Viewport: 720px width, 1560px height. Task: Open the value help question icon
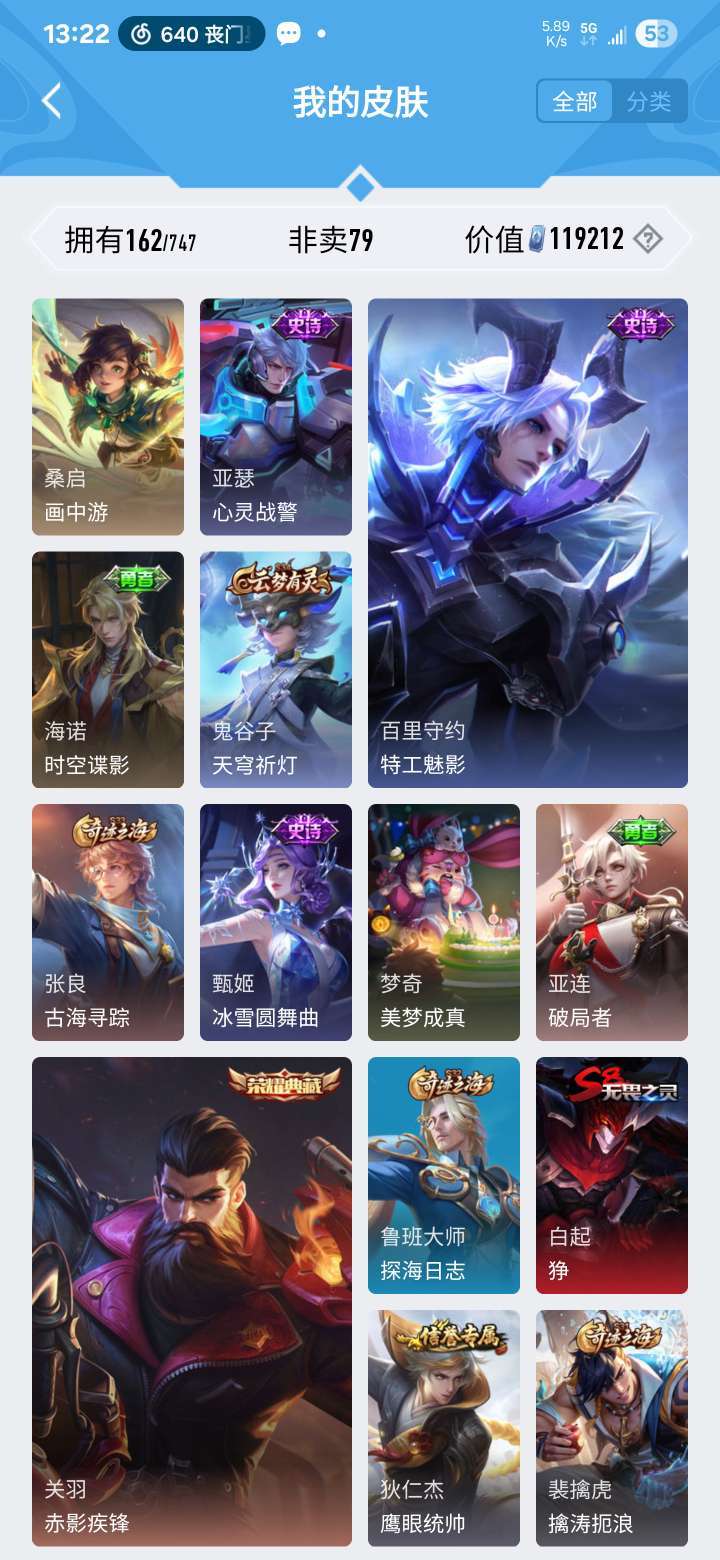pyautogui.click(x=648, y=239)
